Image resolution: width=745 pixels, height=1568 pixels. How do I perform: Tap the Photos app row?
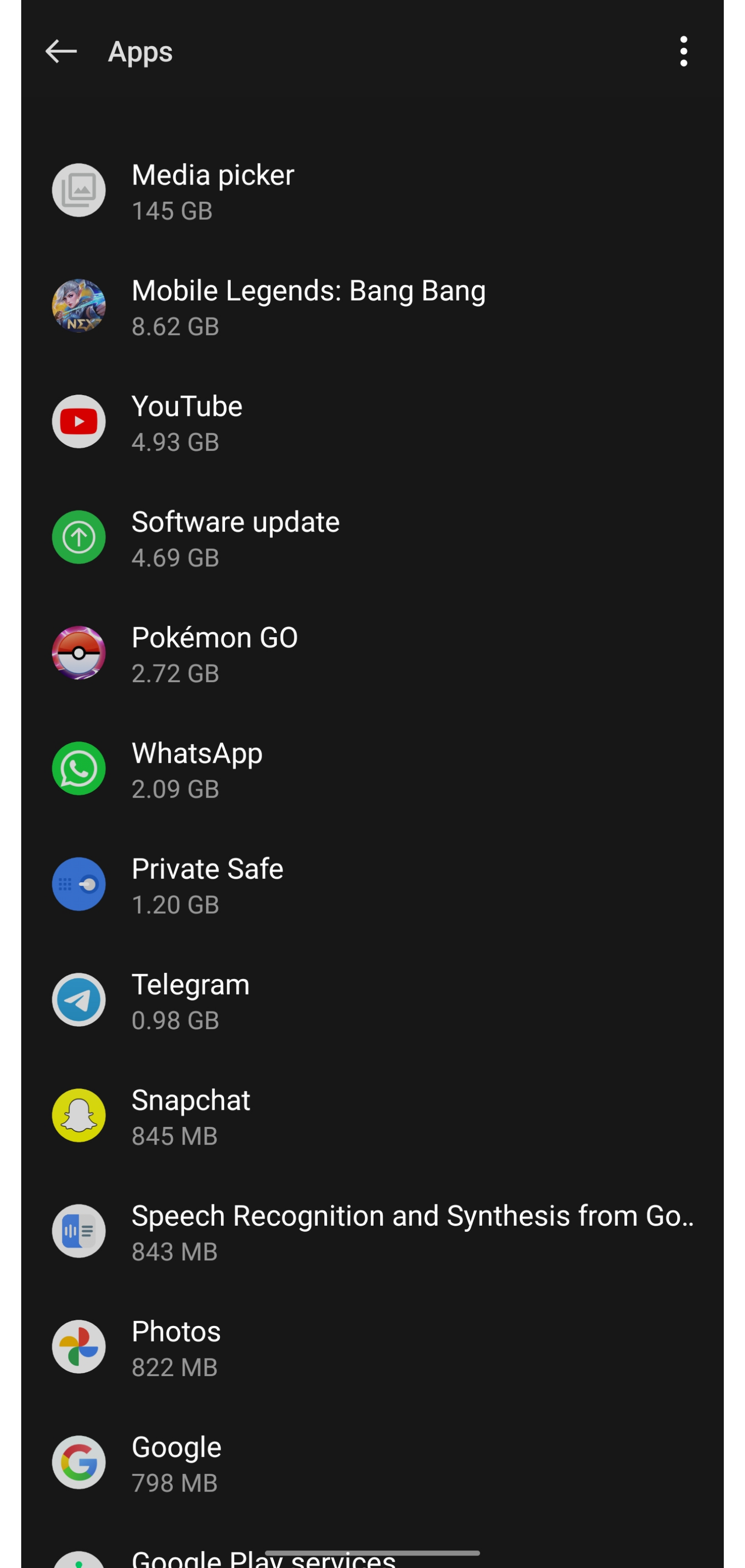pyautogui.click(x=371, y=1348)
